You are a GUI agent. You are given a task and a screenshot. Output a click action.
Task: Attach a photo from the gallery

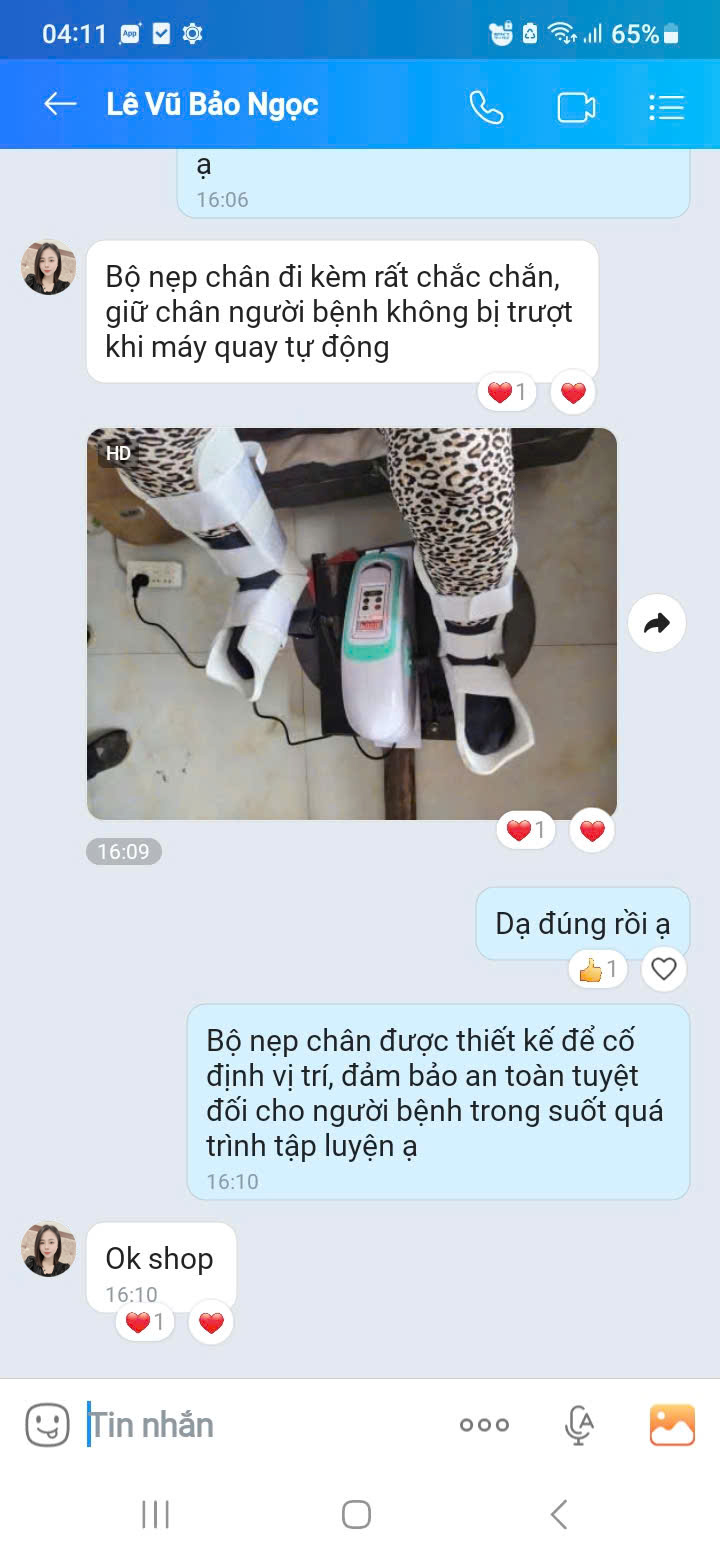click(x=672, y=1425)
